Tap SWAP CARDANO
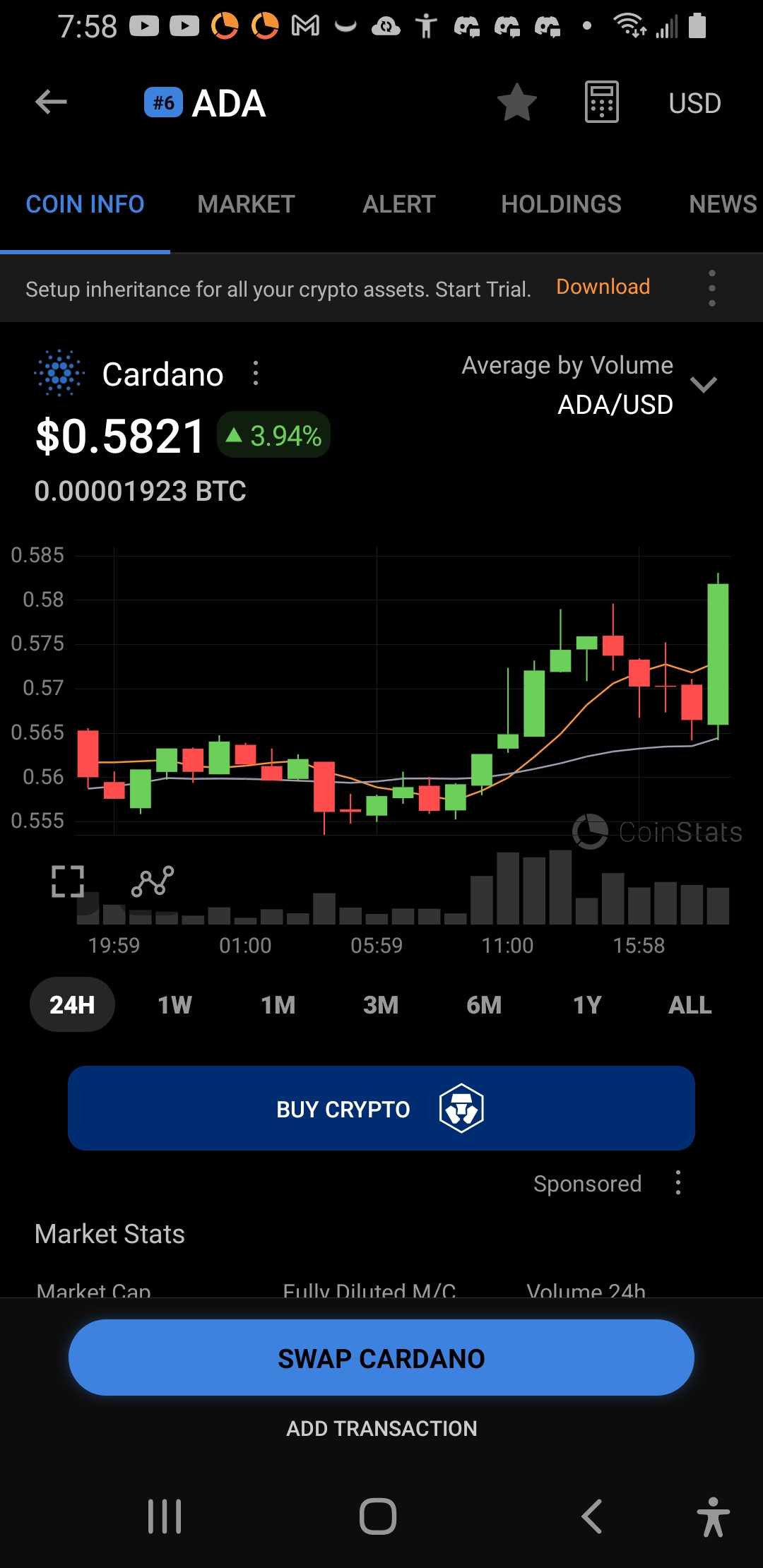Image resolution: width=763 pixels, height=1568 pixels. click(x=381, y=1358)
